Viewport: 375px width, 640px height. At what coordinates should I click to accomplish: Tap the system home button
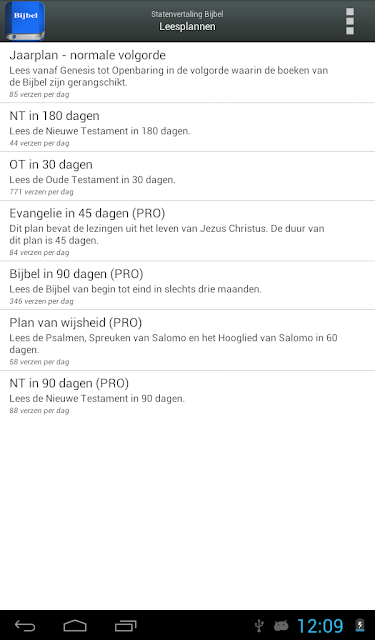point(75,625)
